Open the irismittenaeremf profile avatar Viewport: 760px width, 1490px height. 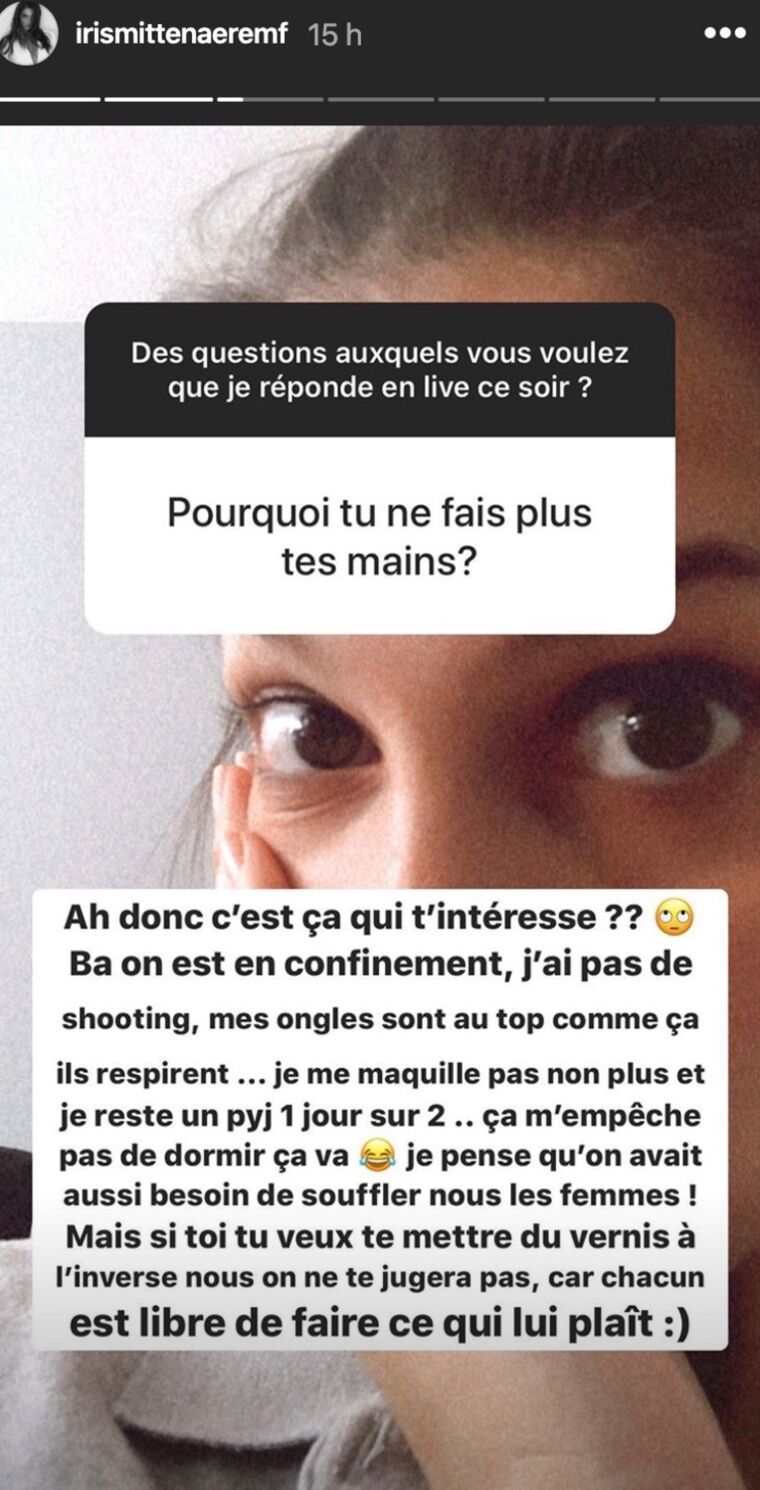tap(28, 35)
